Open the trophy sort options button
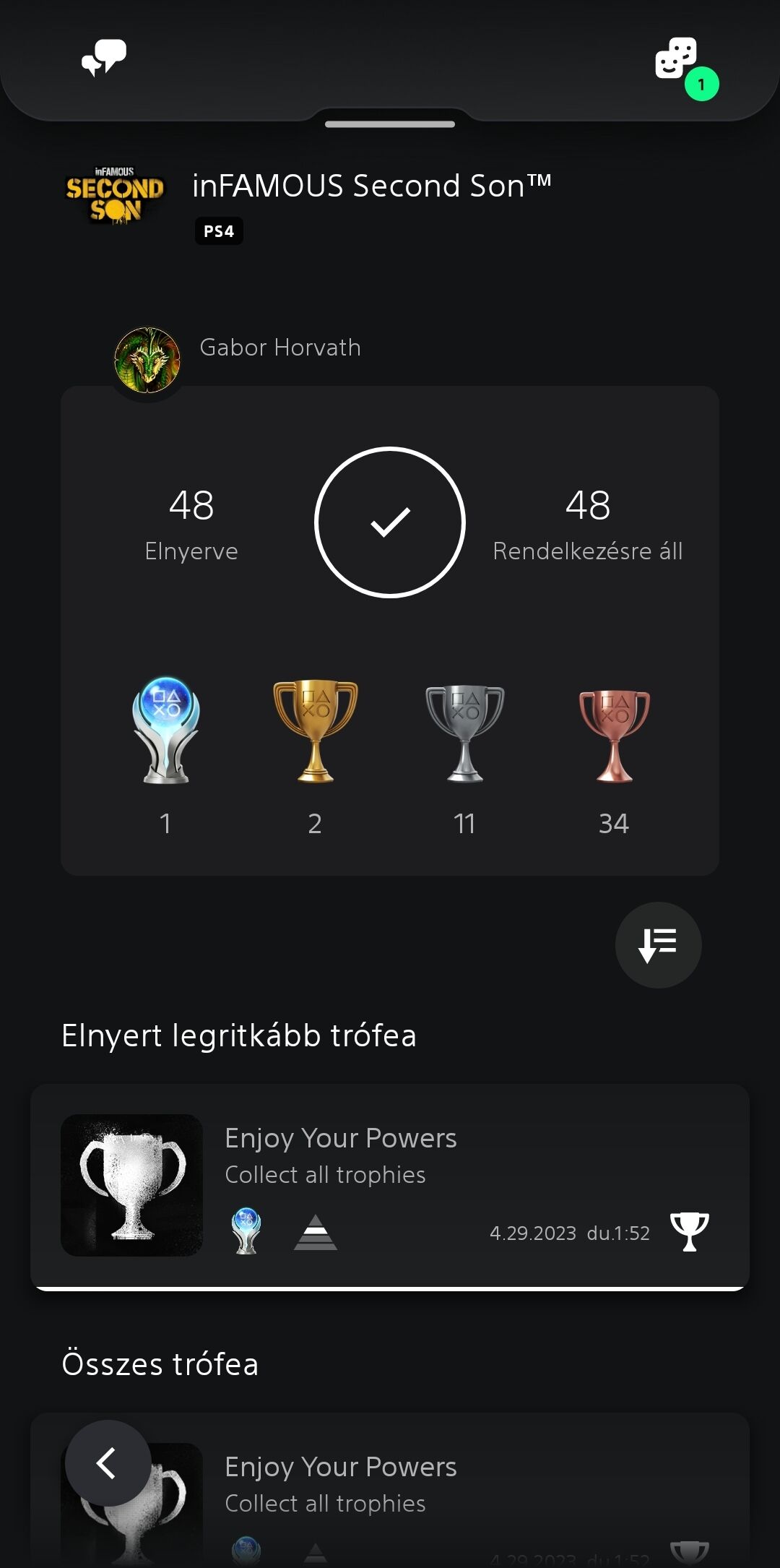This screenshot has height=1568, width=780. tap(658, 944)
